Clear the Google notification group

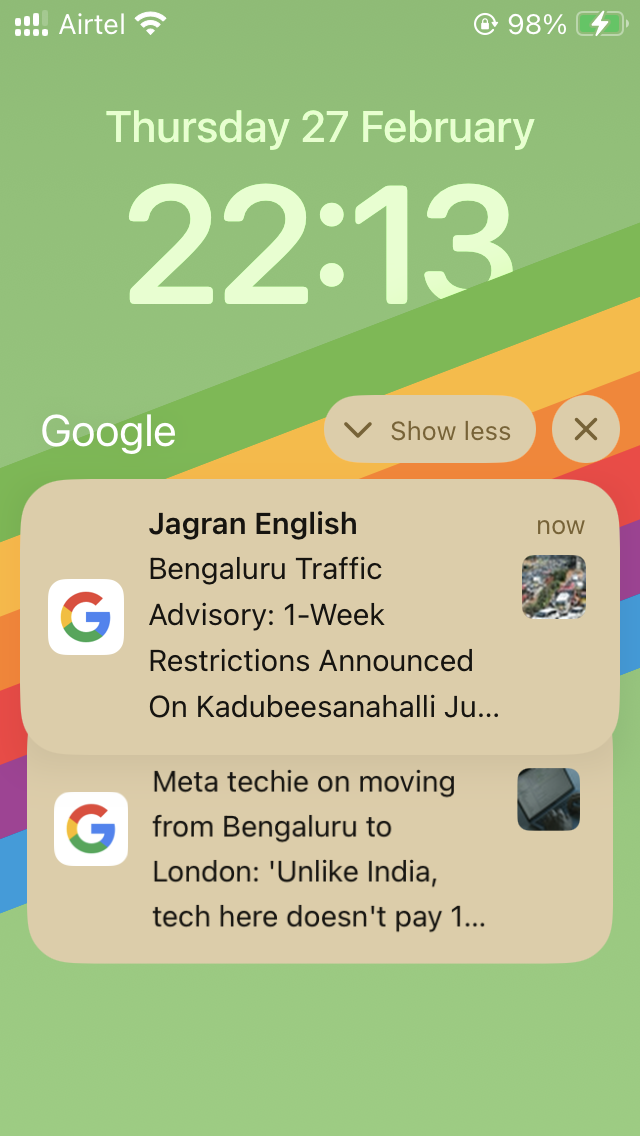click(x=586, y=430)
